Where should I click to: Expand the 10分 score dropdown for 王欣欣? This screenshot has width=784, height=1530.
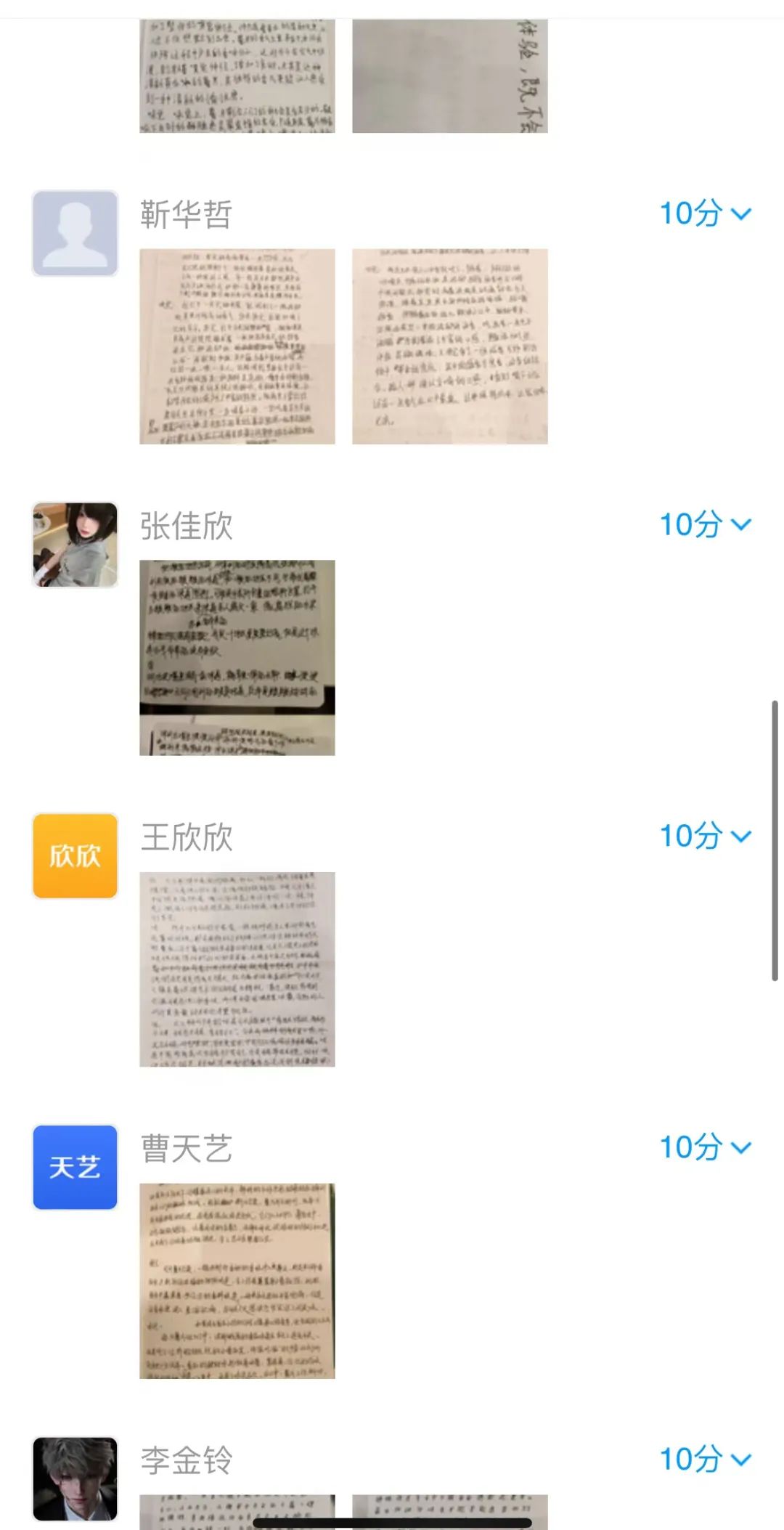tap(704, 836)
